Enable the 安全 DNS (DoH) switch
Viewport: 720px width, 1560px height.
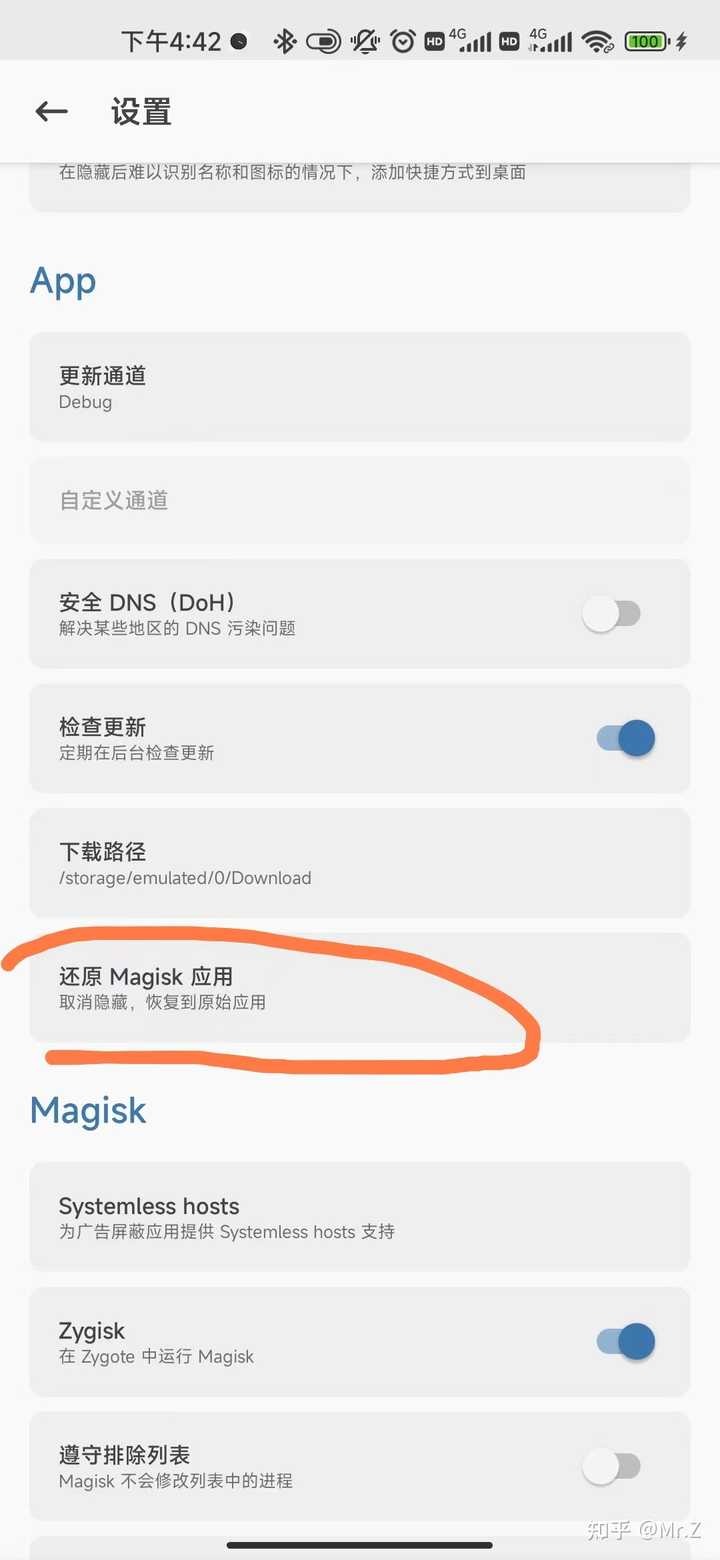612,614
